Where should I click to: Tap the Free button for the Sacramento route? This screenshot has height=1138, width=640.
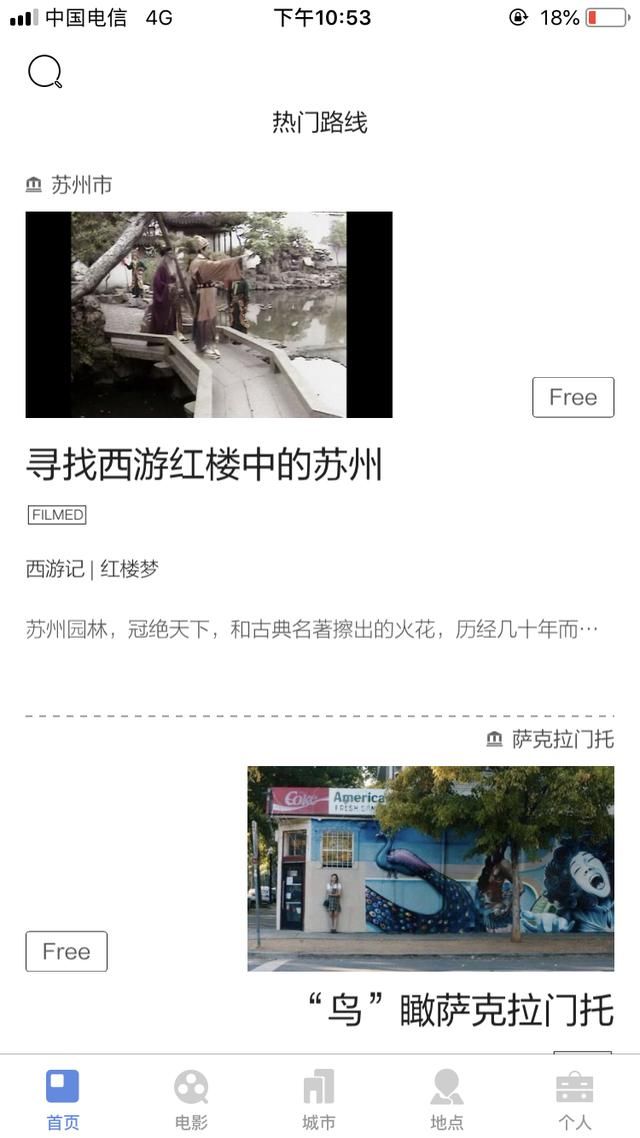coord(66,951)
